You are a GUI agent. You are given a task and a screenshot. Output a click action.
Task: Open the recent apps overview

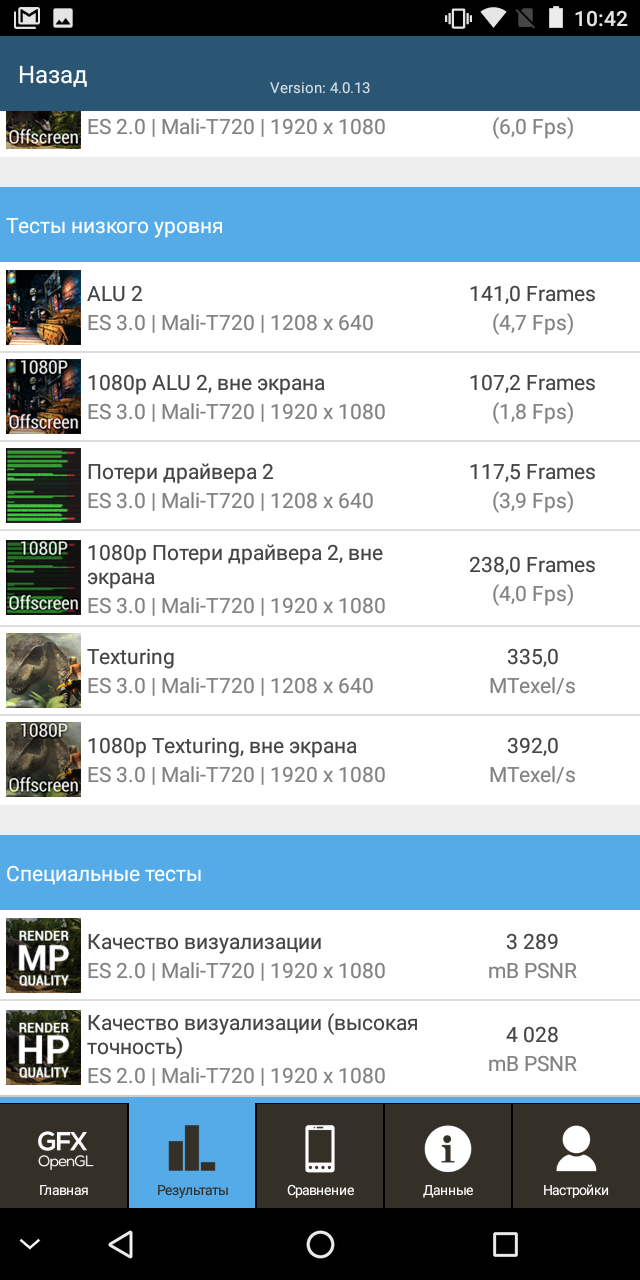click(x=505, y=1244)
